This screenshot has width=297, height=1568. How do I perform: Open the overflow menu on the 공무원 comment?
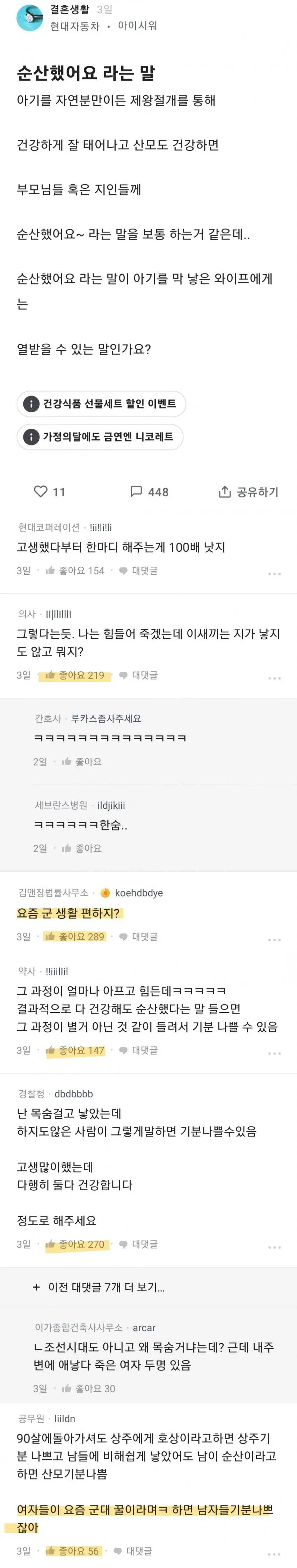click(275, 1554)
